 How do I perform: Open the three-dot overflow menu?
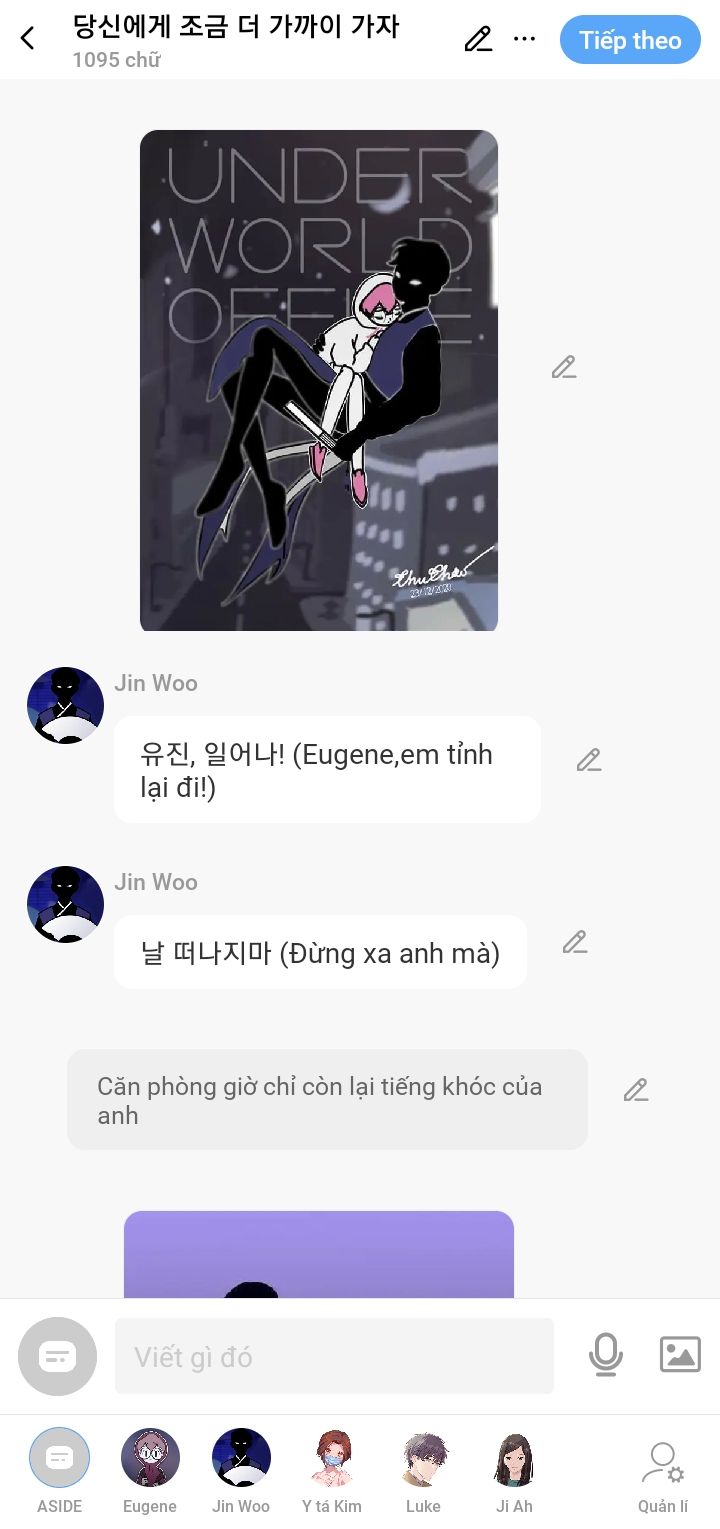click(524, 39)
